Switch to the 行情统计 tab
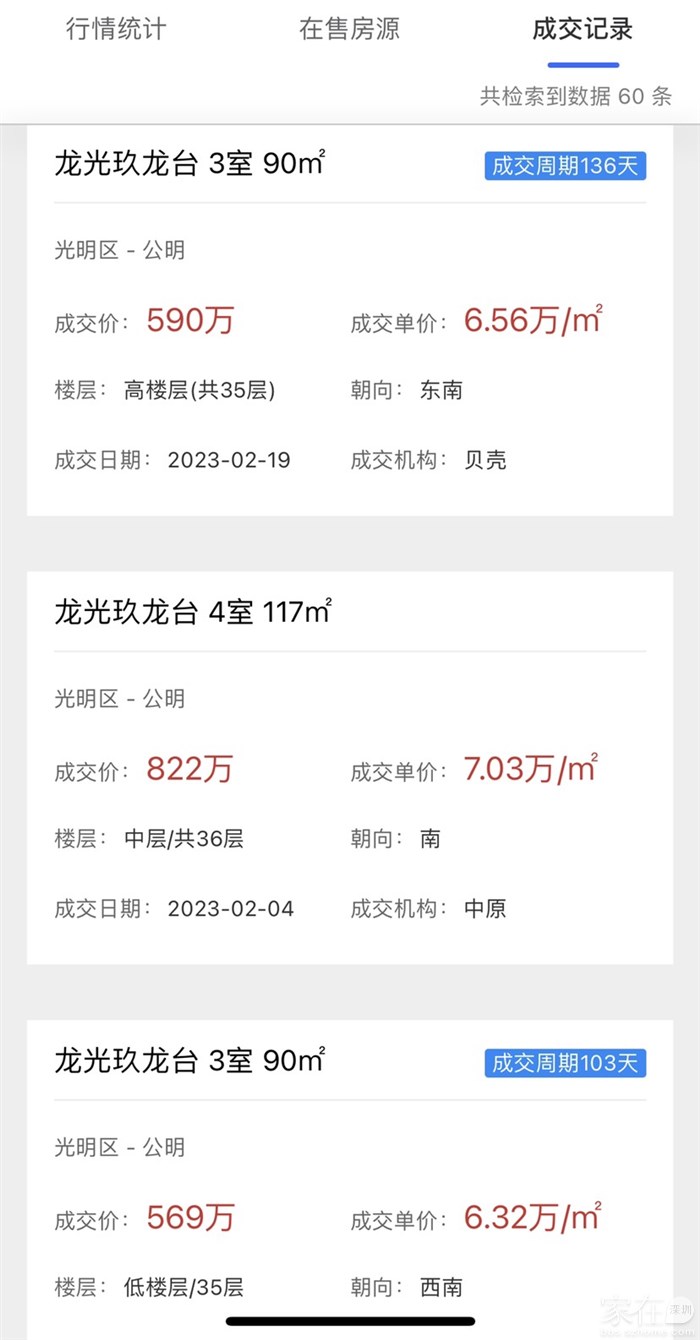This screenshot has width=700, height=1340. point(116,29)
